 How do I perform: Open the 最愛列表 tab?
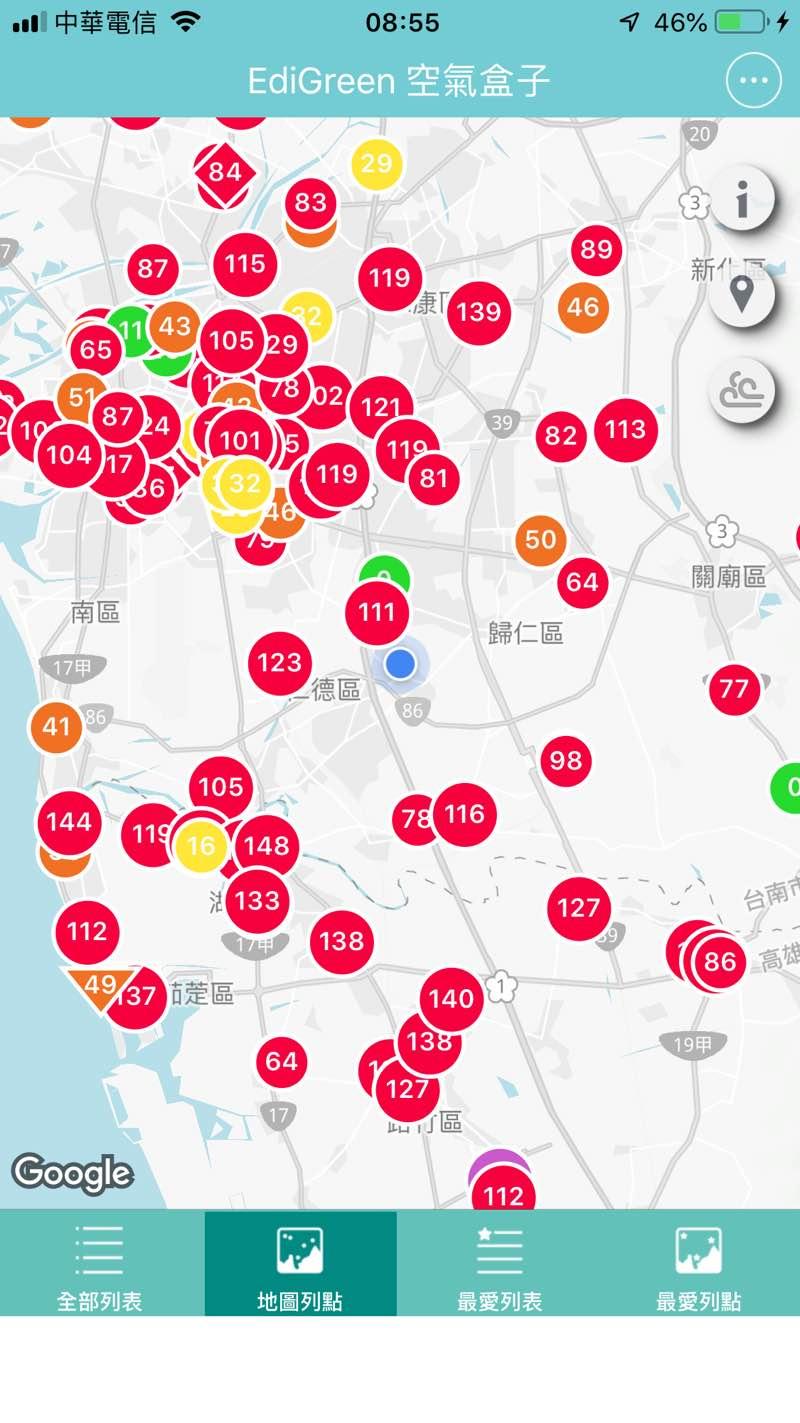[x=500, y=1264]
